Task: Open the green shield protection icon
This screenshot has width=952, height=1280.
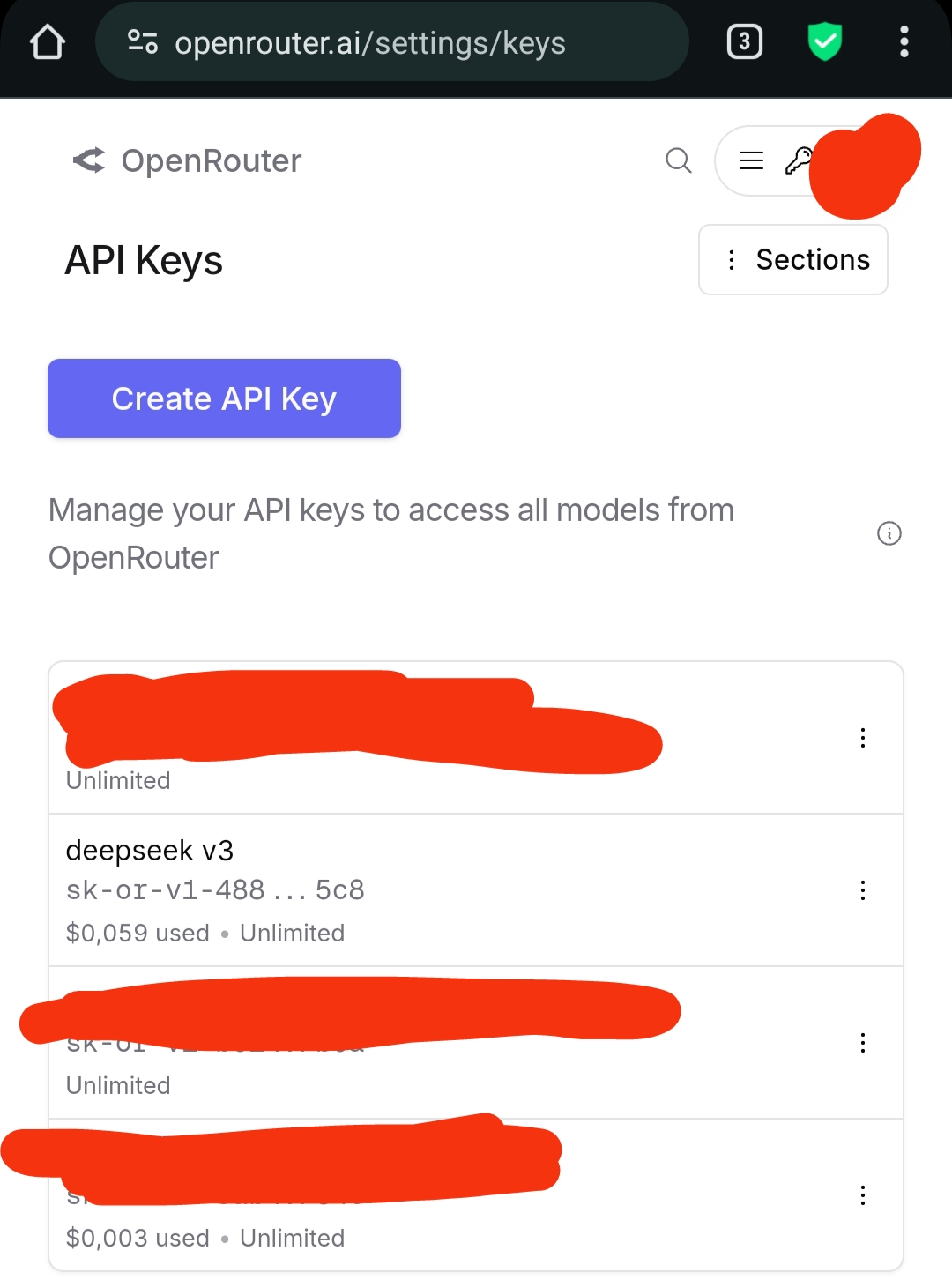Action: (825, 41)
